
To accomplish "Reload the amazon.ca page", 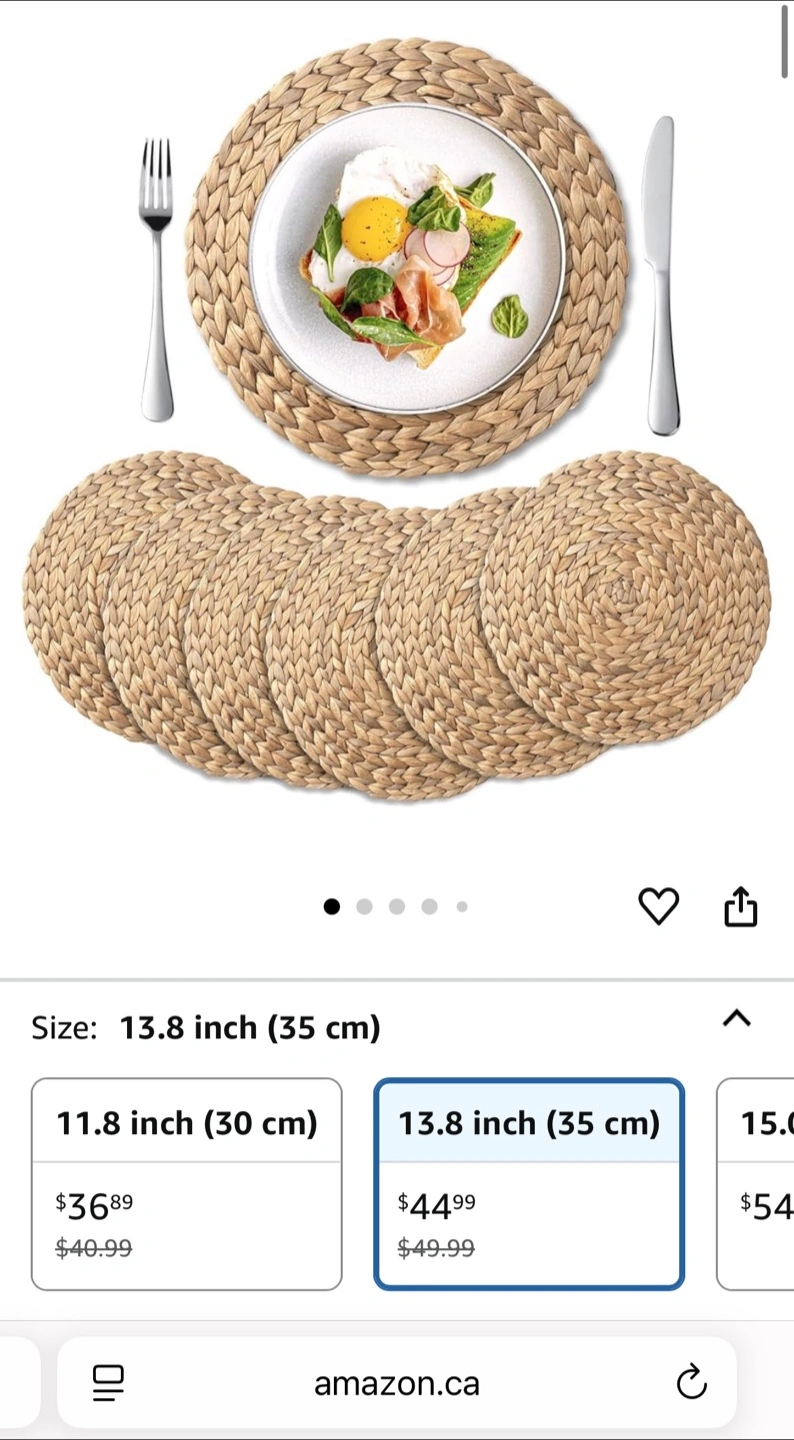I will click(691, 1384).
